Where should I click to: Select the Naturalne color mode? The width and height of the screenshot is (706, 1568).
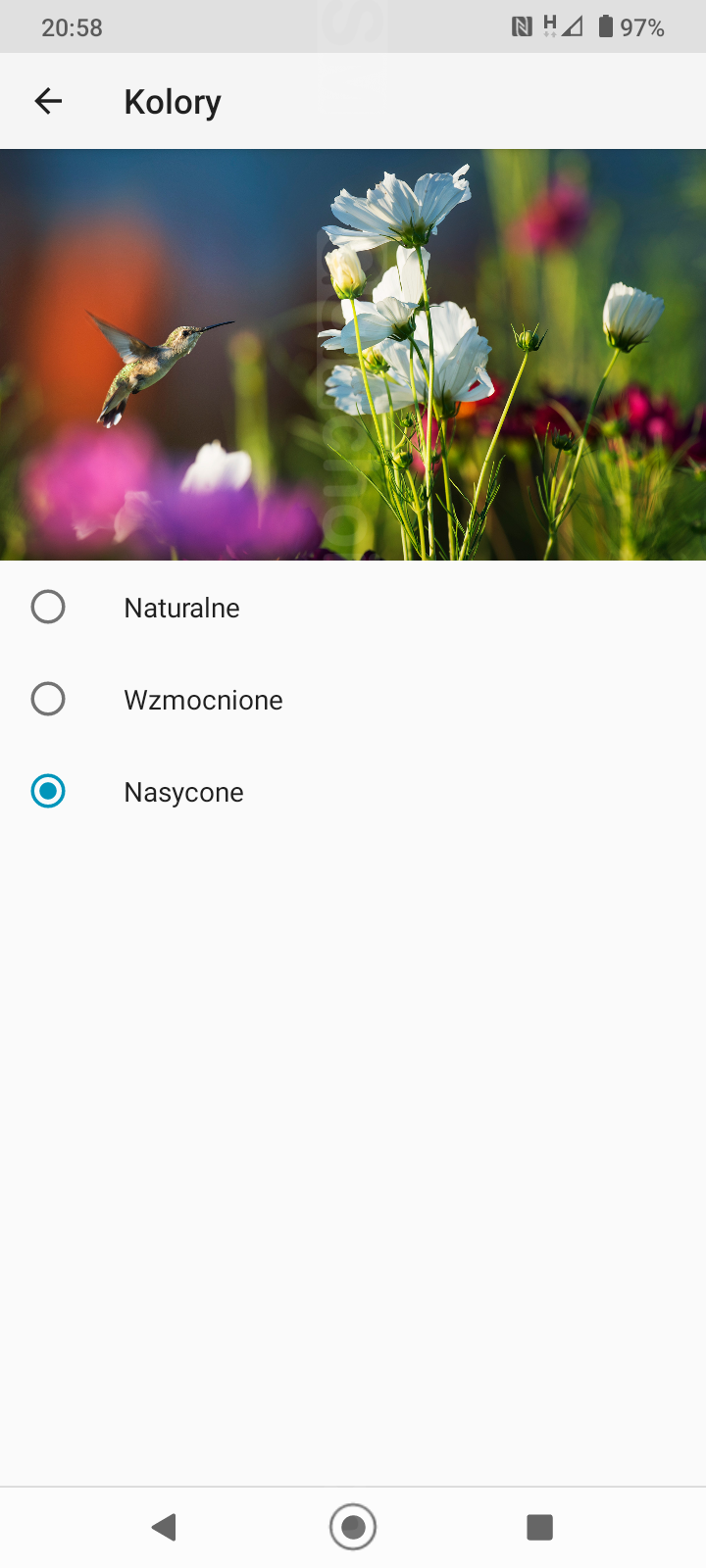[48, 608]
